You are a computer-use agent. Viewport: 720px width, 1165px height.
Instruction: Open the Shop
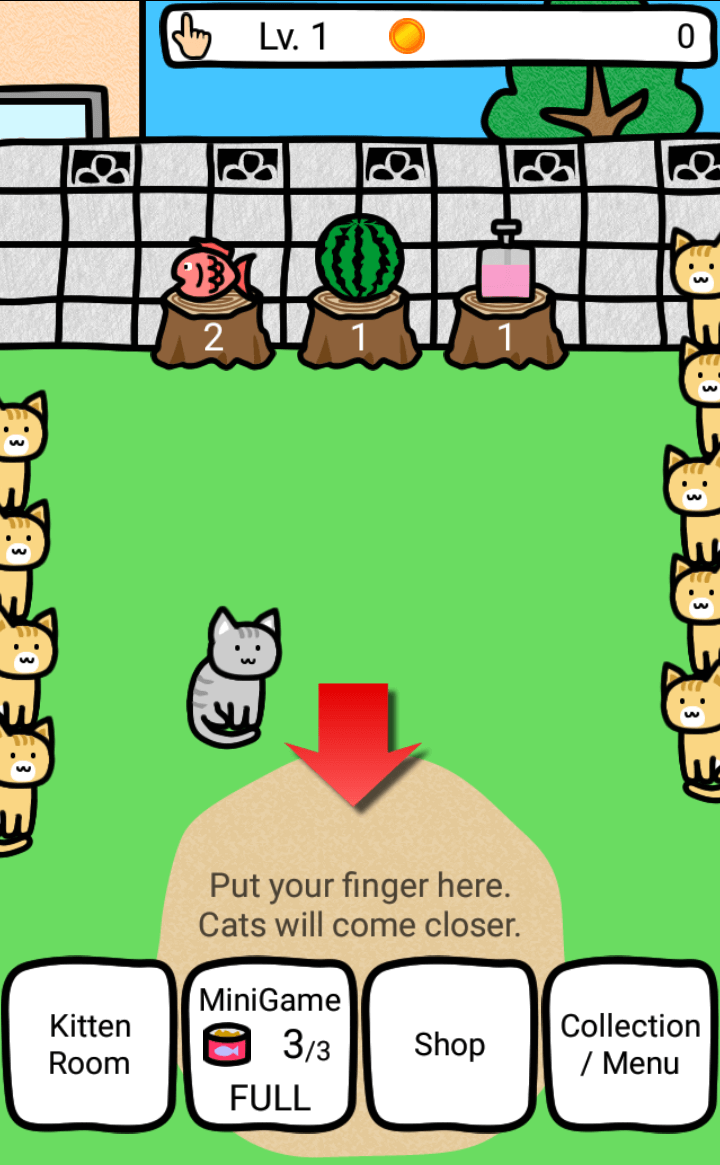(x=450, y=1044)
